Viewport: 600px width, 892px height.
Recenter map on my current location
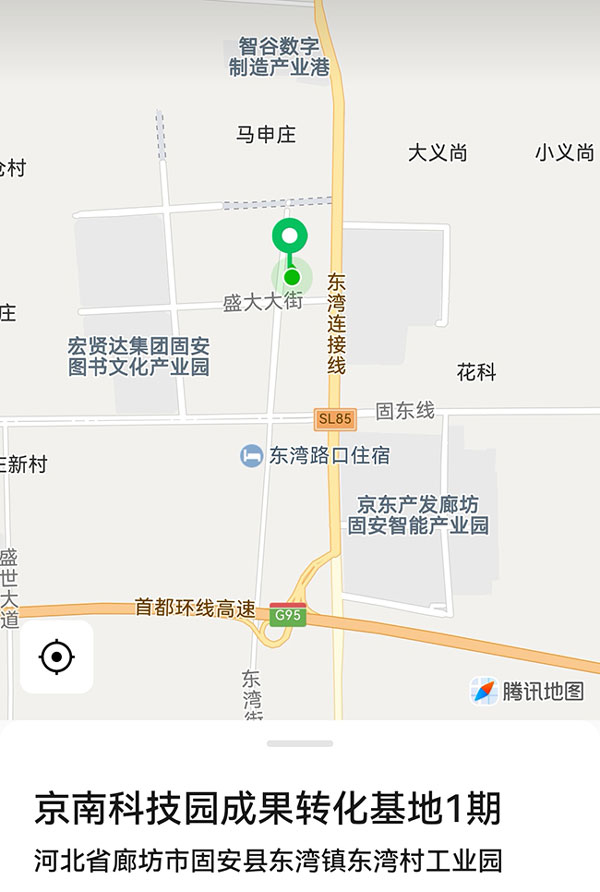(x=56, y=657)
